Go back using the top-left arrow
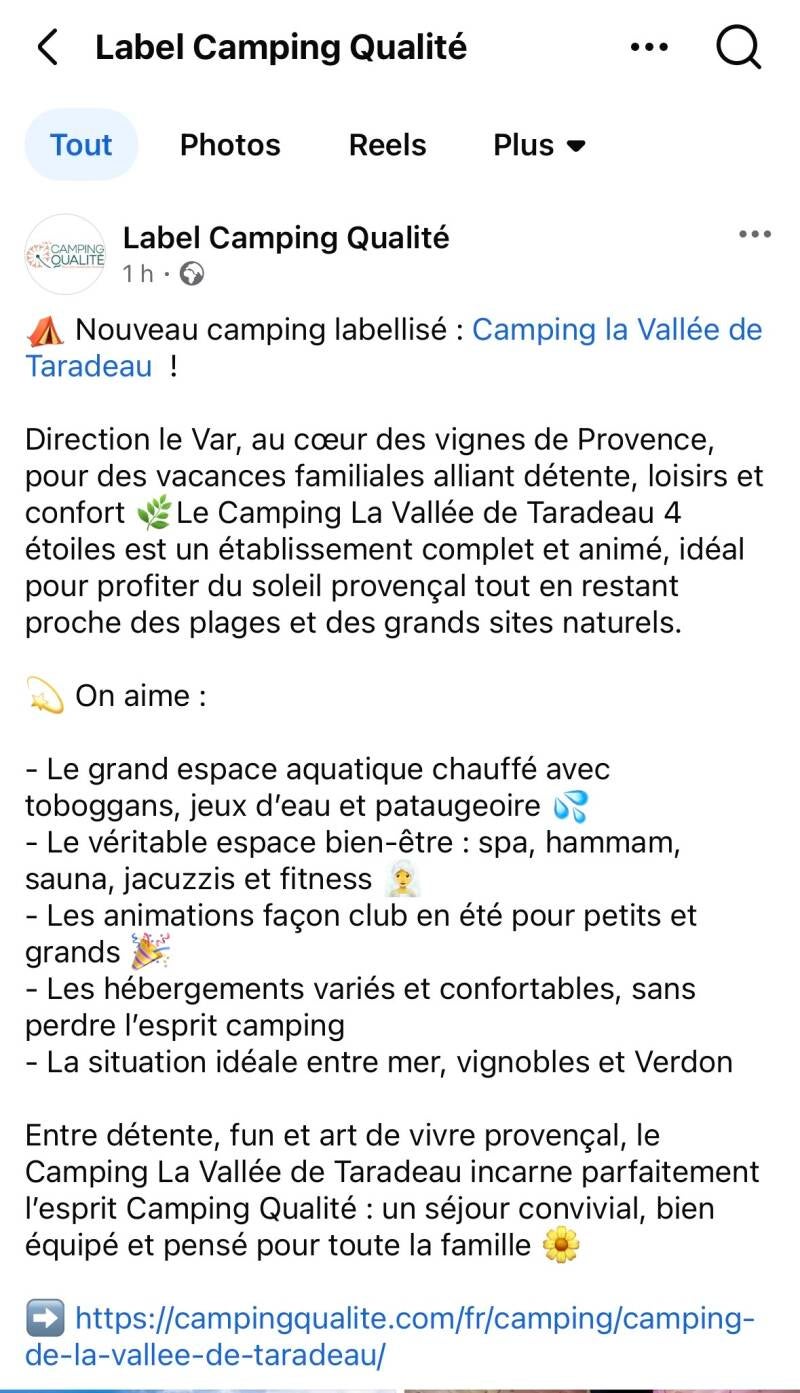This screenshot has height=1393, width=800. (x=47, y=47)
